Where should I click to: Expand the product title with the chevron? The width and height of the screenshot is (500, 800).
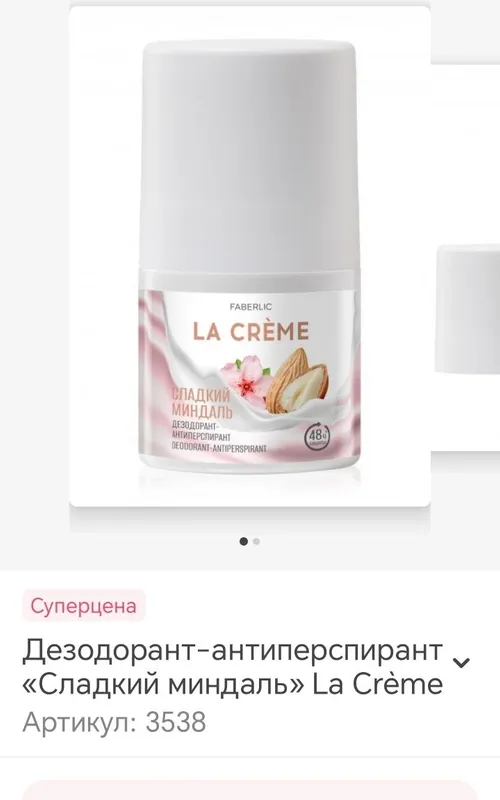click(x=462, y=663)
